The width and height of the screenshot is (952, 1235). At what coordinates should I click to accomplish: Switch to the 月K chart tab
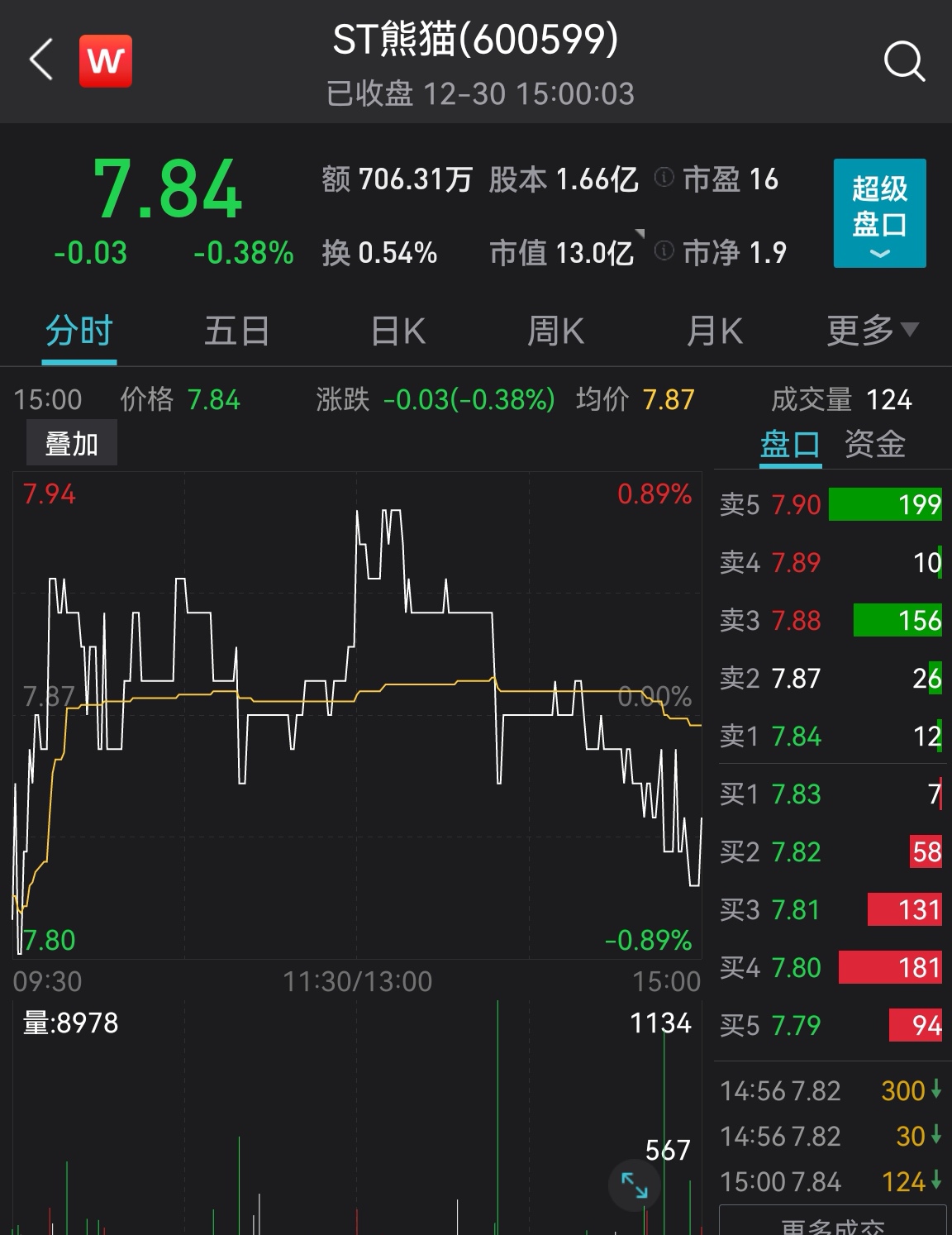tap(714, 331)
